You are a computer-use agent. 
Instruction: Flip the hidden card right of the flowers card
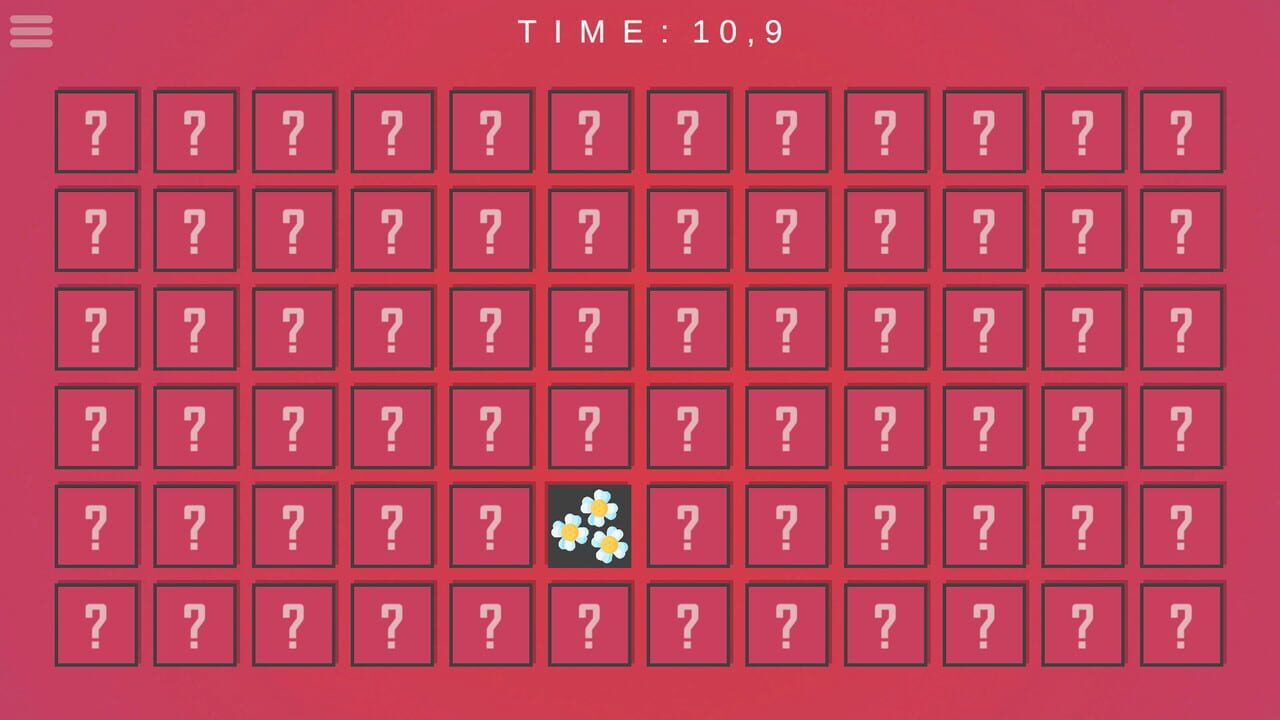688,526
